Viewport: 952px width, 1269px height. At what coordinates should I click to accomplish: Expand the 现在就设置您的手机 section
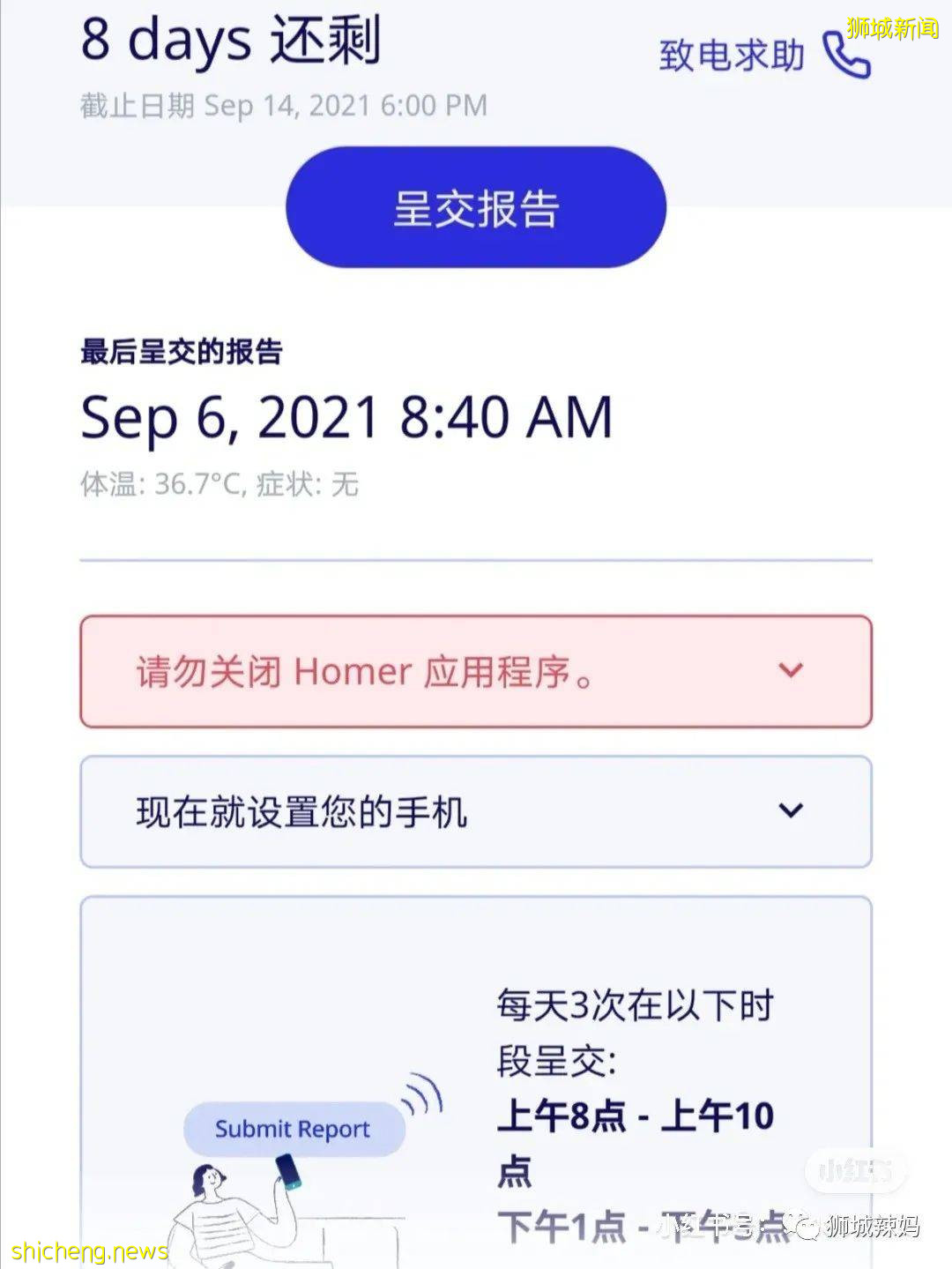476,811
